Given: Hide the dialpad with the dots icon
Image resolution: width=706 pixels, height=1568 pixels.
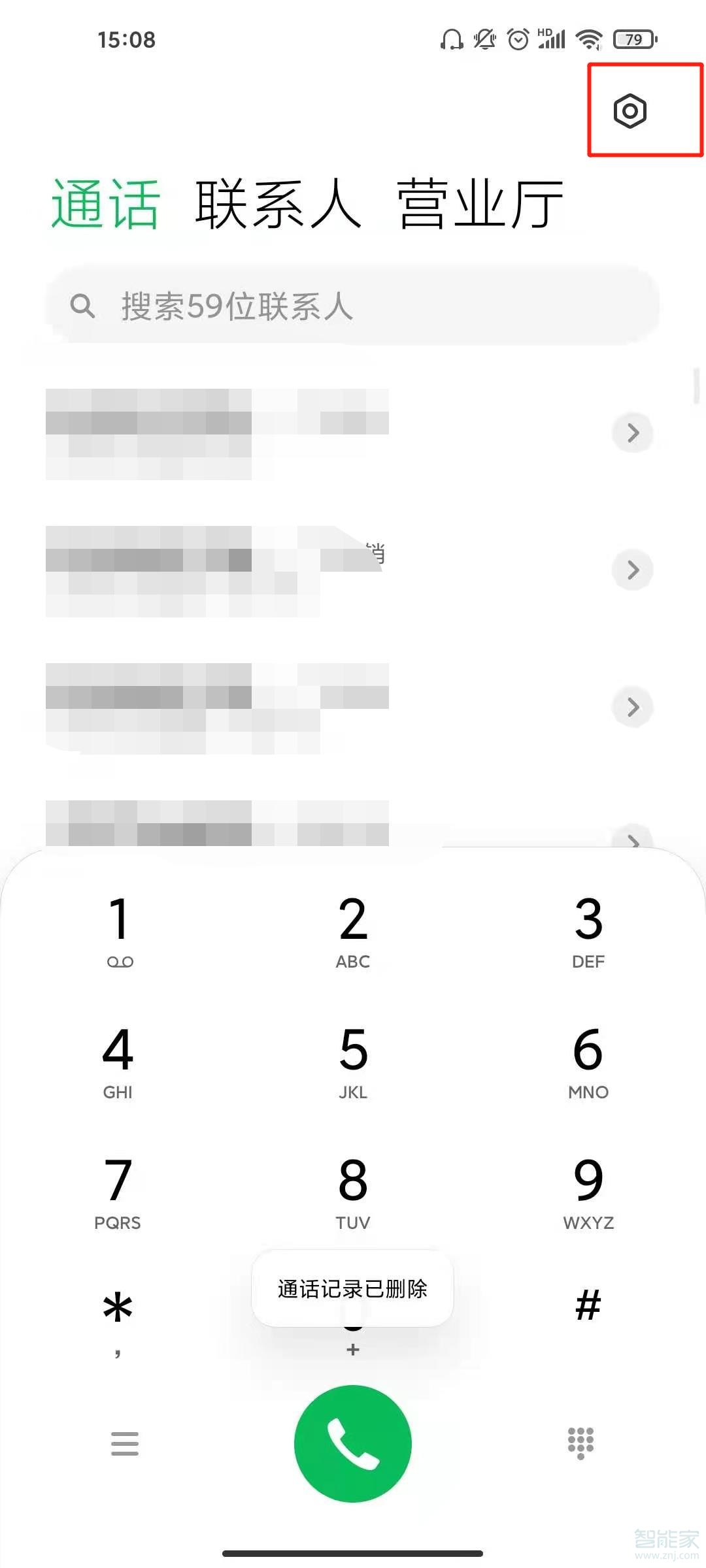Looking at the screenshot, I should pyautogui.click(x=580, y=1444).
